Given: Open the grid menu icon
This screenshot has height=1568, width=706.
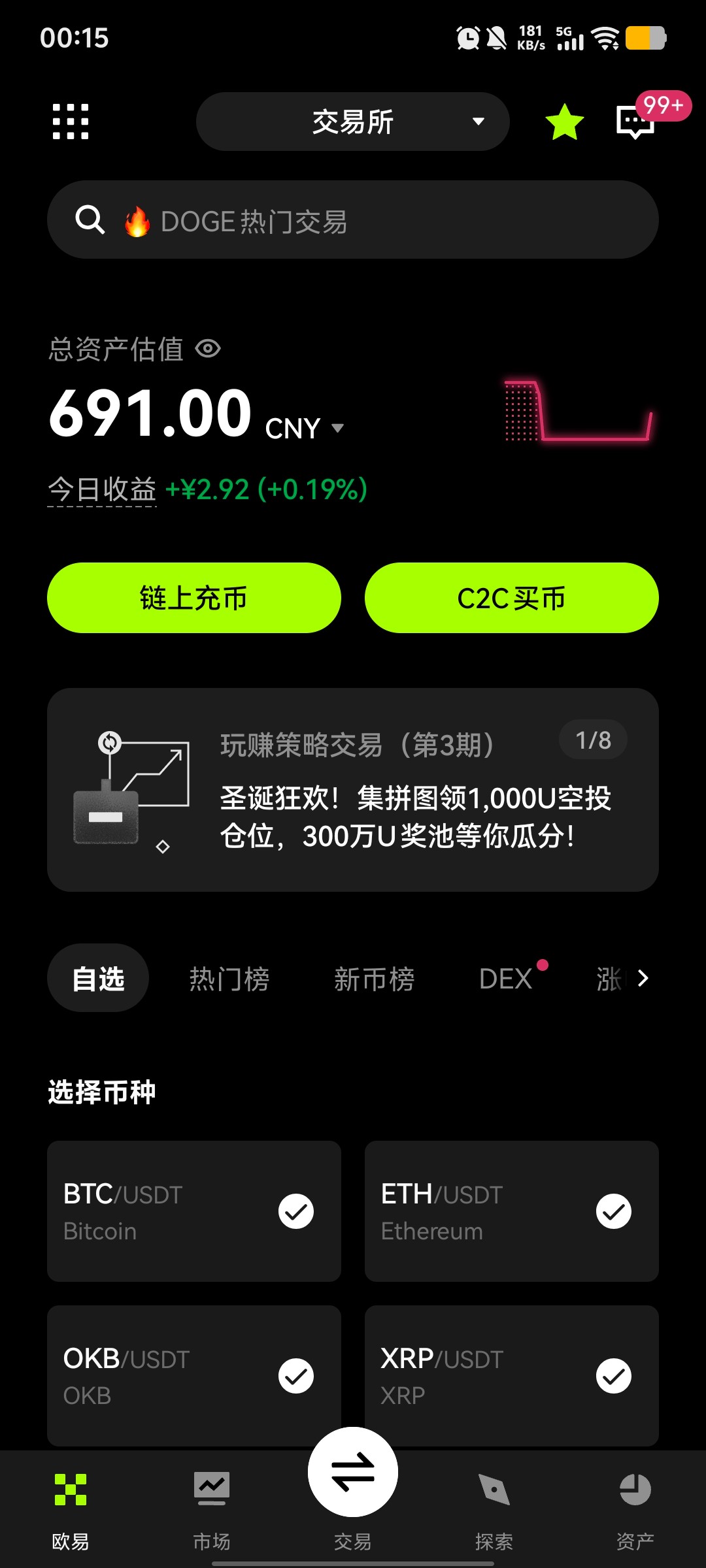Looking at the screenshot, I should click(x=71, y=122).
